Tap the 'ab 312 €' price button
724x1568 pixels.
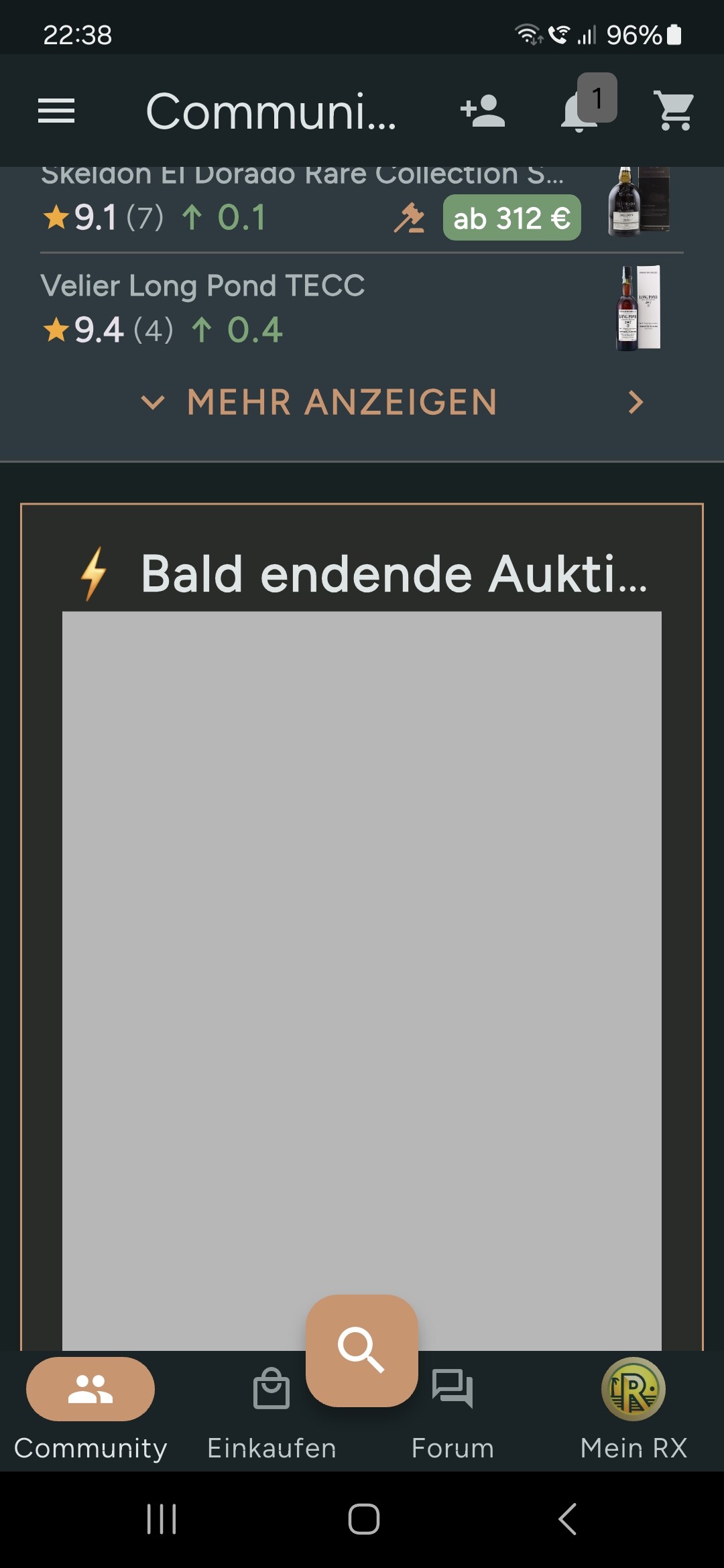click(511, 218)
